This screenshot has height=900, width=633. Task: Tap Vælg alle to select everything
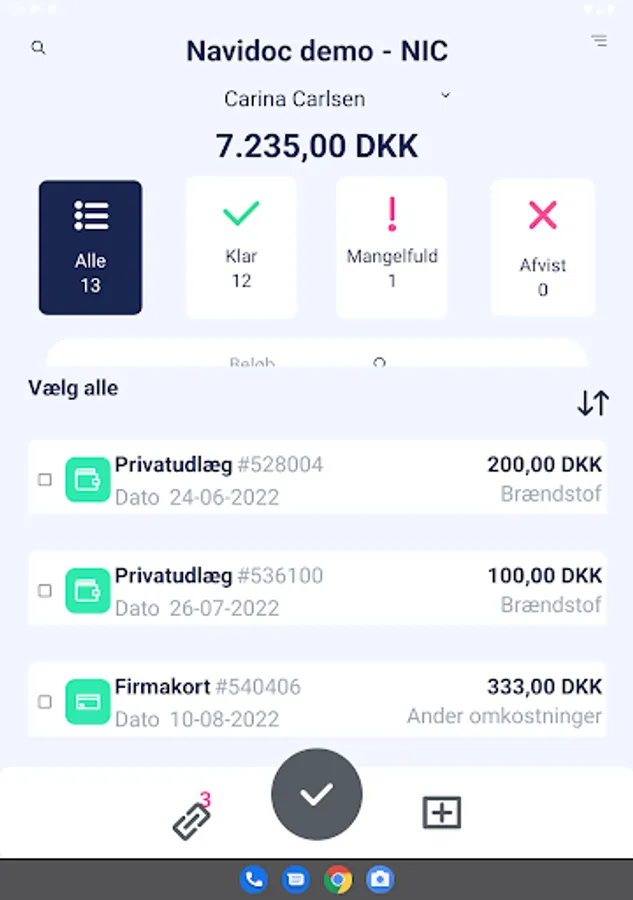tap(73, 388)
